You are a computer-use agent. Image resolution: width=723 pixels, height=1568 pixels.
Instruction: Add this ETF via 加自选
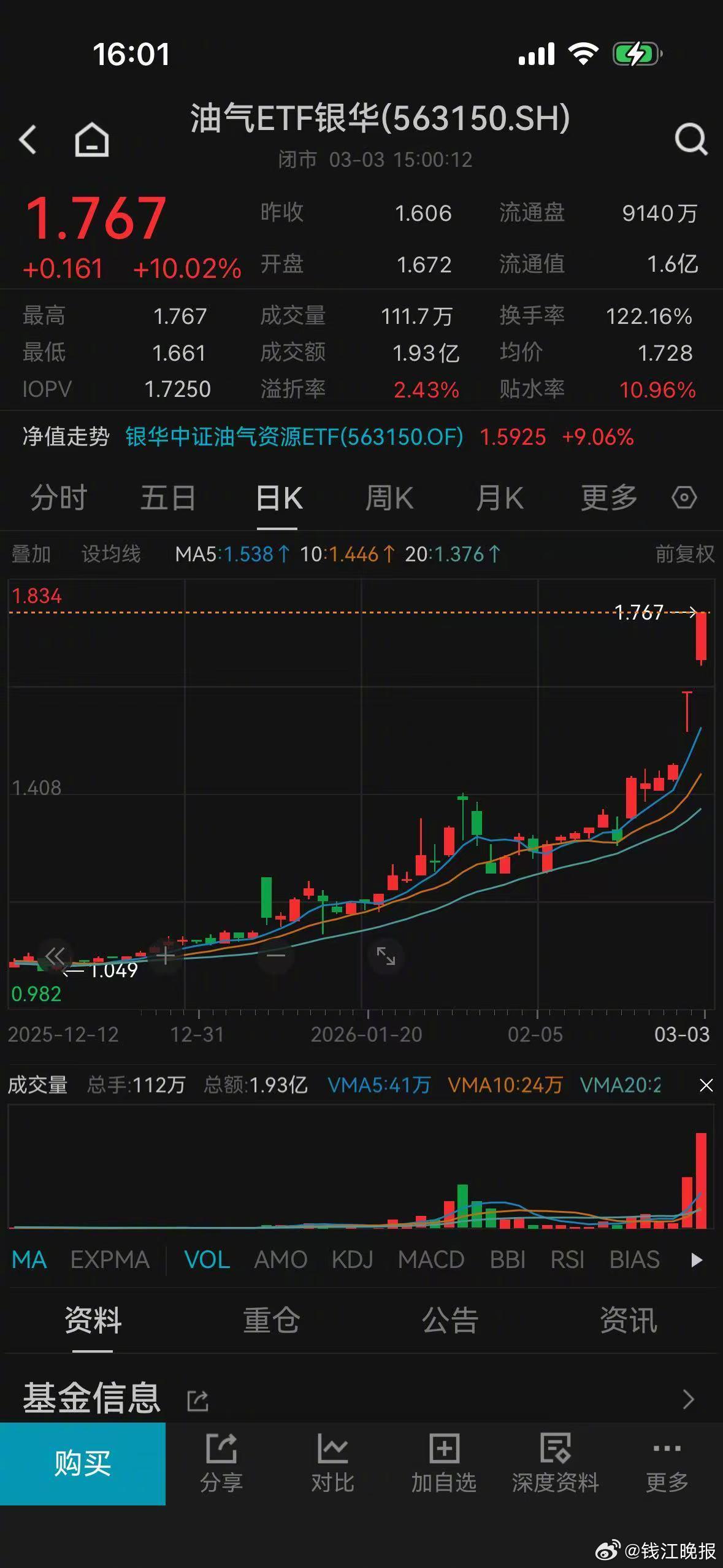pos(443,1463)
